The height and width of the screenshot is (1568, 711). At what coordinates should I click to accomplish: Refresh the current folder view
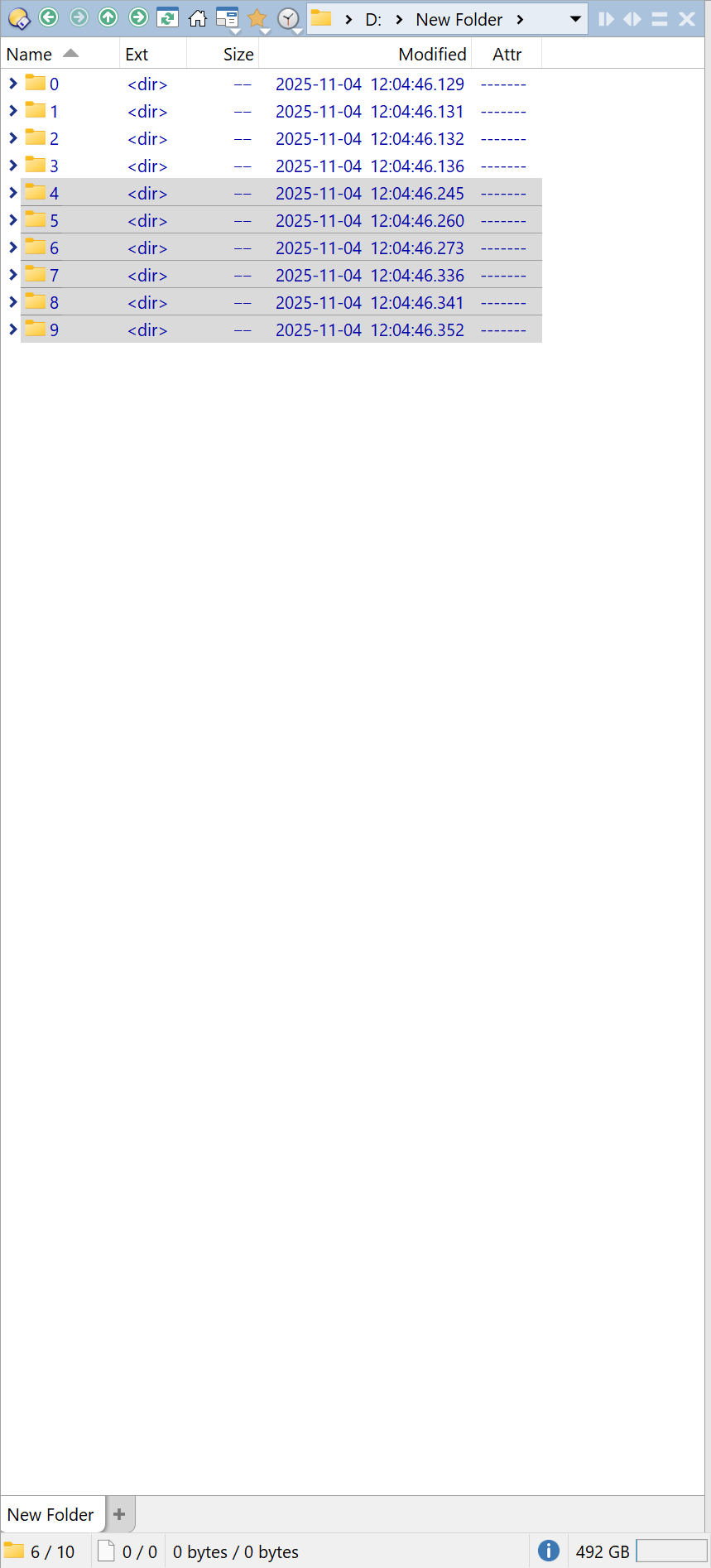tap(167, 17)
